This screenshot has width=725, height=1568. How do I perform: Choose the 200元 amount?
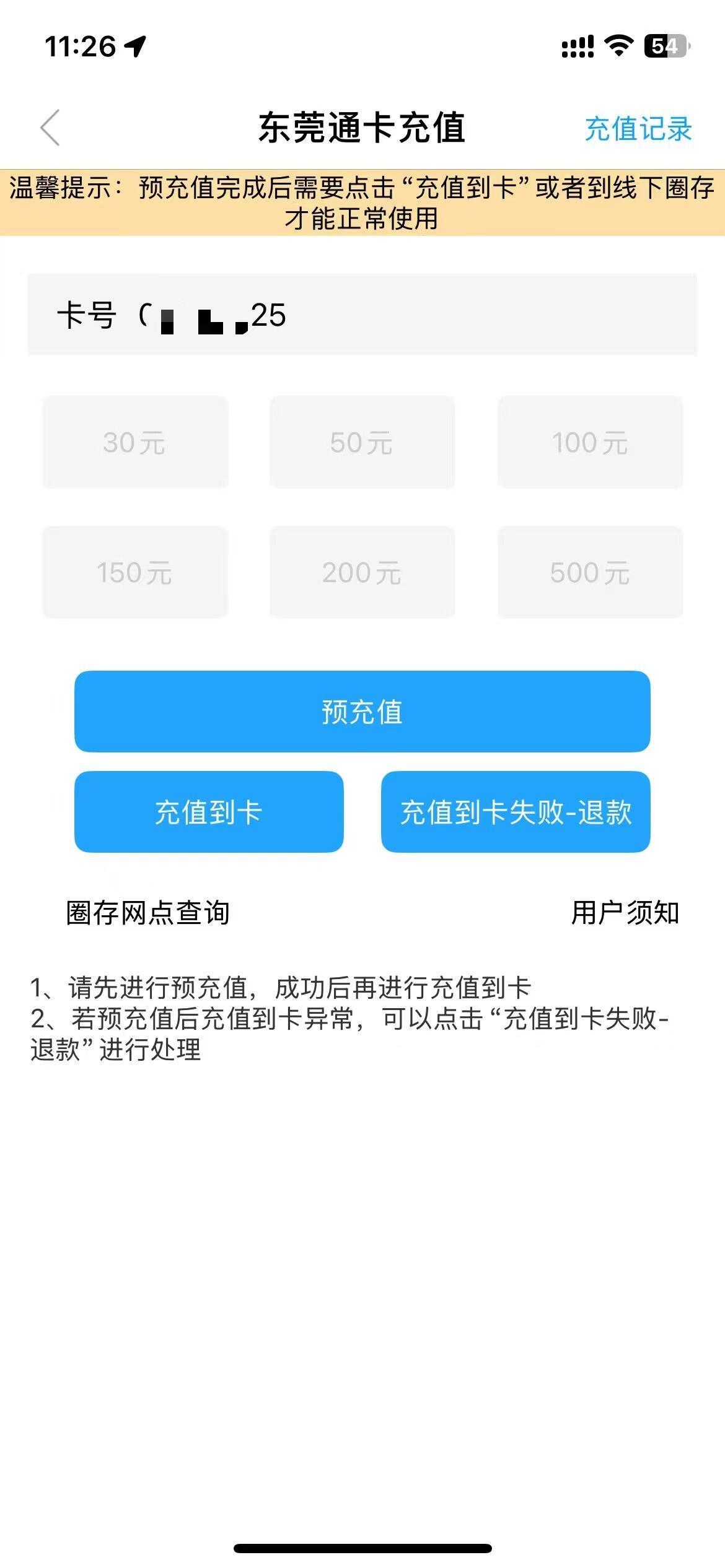click(362, 572)
